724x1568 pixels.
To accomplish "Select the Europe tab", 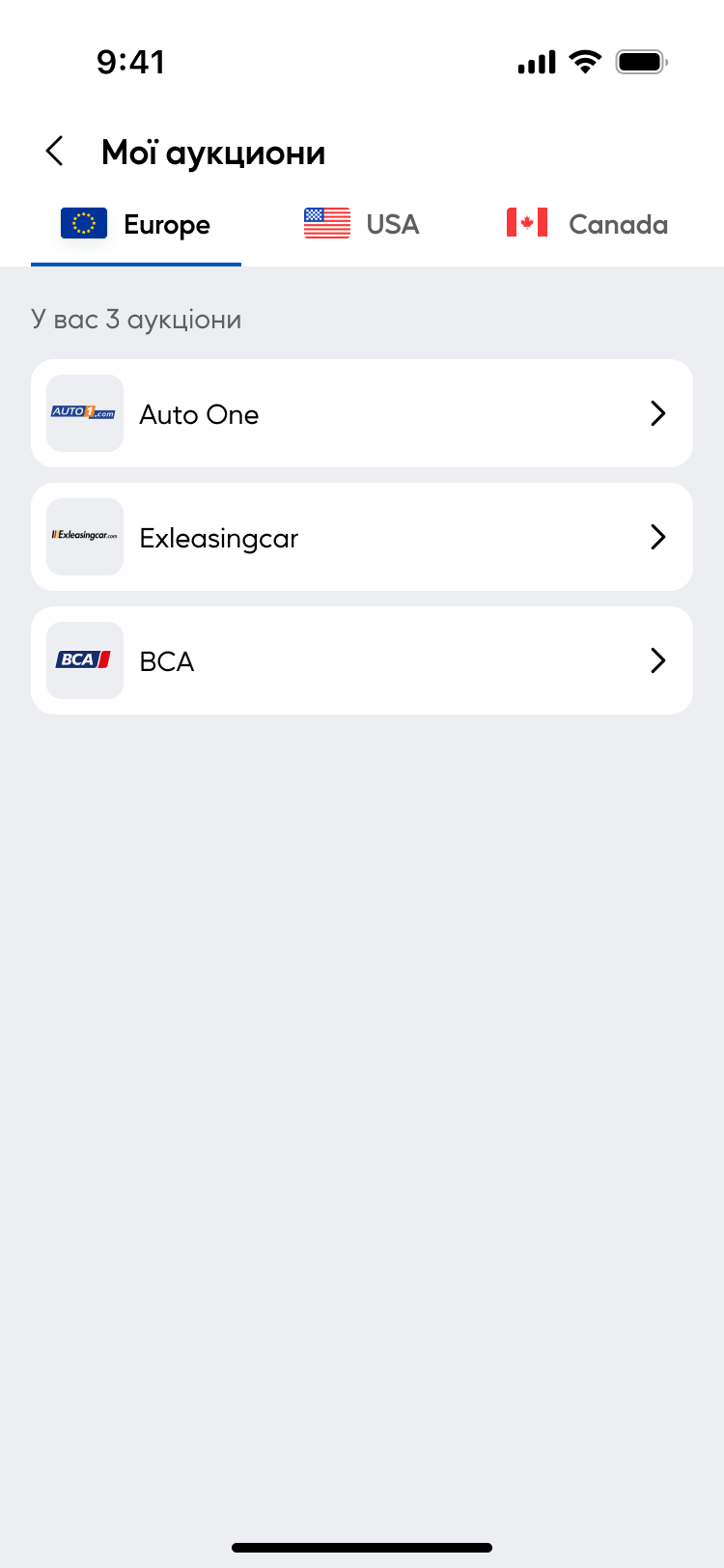I will [x=136, y=225].
